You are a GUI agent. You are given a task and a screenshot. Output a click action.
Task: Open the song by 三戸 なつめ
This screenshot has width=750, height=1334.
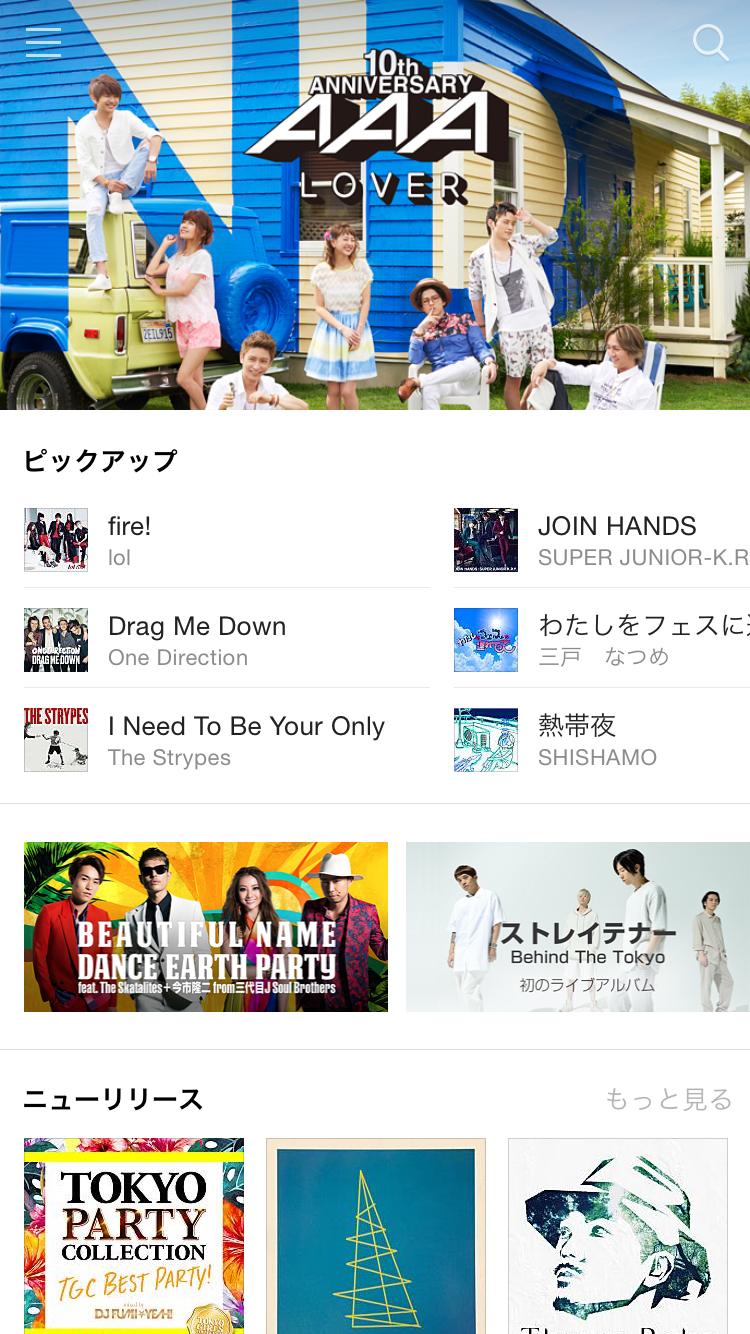click(600, 640)
